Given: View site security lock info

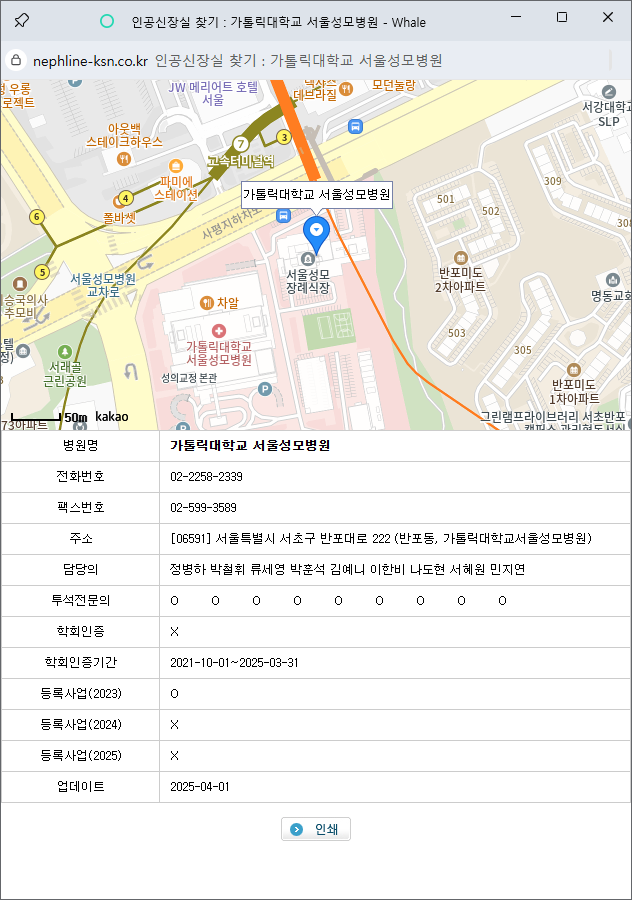Looking at the screenshot, I should pyautogui.click(x=15, y=61).
